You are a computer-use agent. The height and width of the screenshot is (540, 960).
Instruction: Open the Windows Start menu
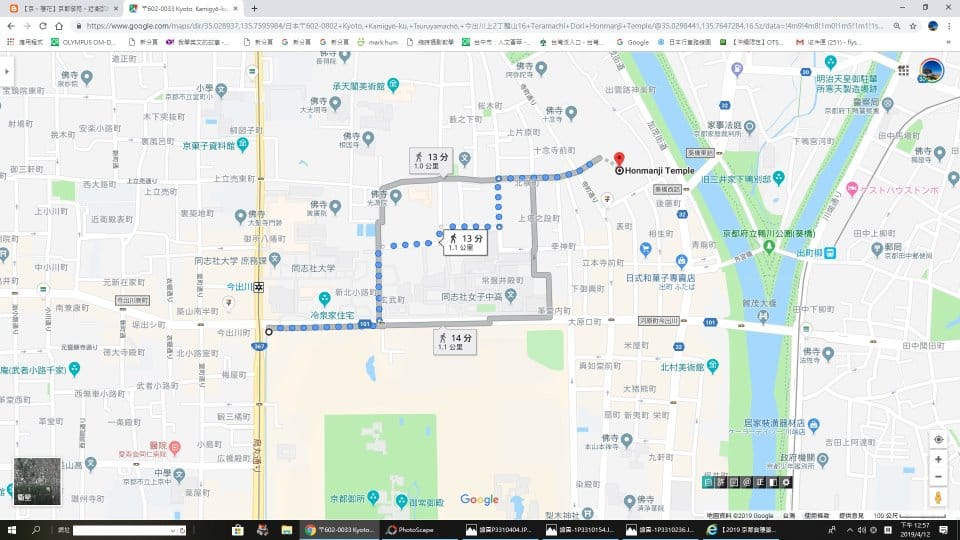(11, 529)
